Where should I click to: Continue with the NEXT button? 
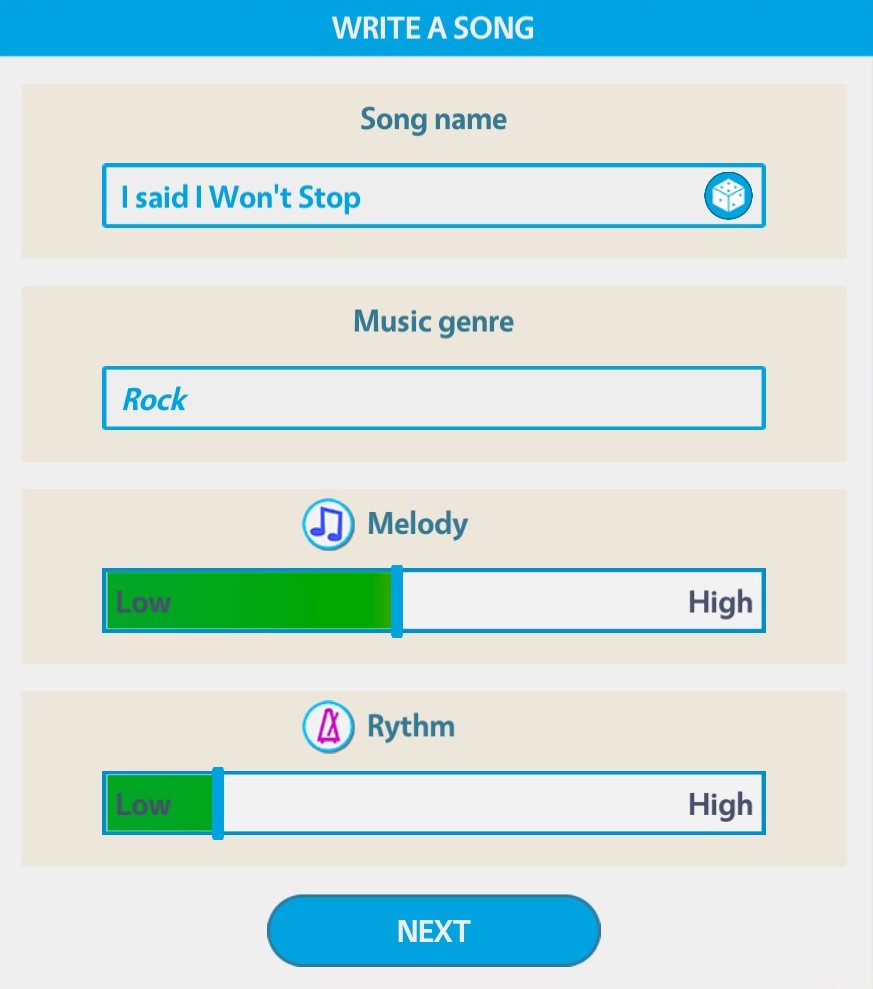(433, 931)
